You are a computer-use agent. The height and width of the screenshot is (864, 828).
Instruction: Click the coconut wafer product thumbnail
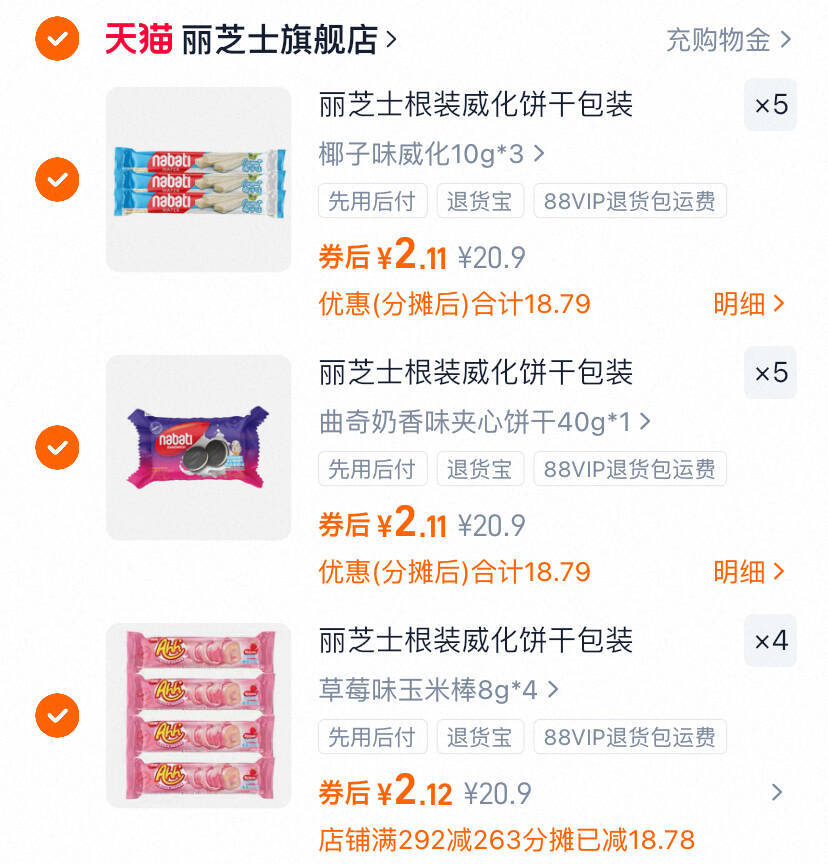pos(198,180)
